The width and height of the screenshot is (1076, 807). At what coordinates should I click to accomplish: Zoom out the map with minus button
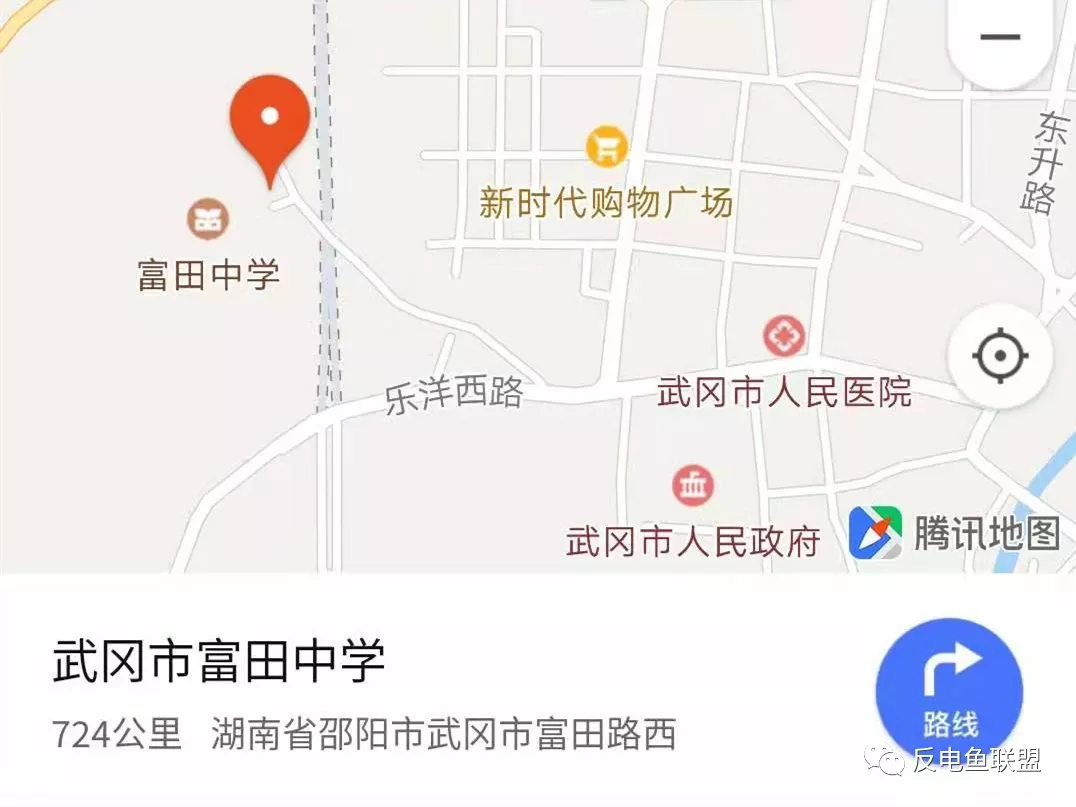pos(999,38)
